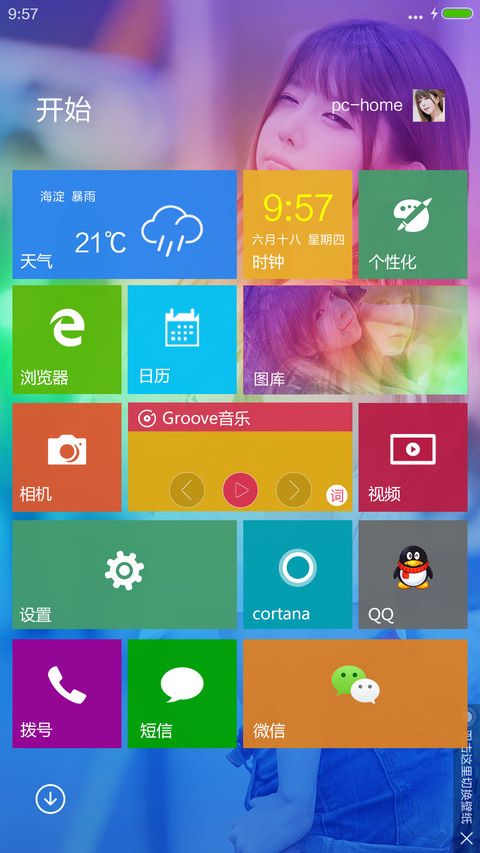The width and height of the screenshot is (480, 853).
Task: Dismiss the wallpaper switch hint
Action: pyautogui.click(x=466, y=838)
